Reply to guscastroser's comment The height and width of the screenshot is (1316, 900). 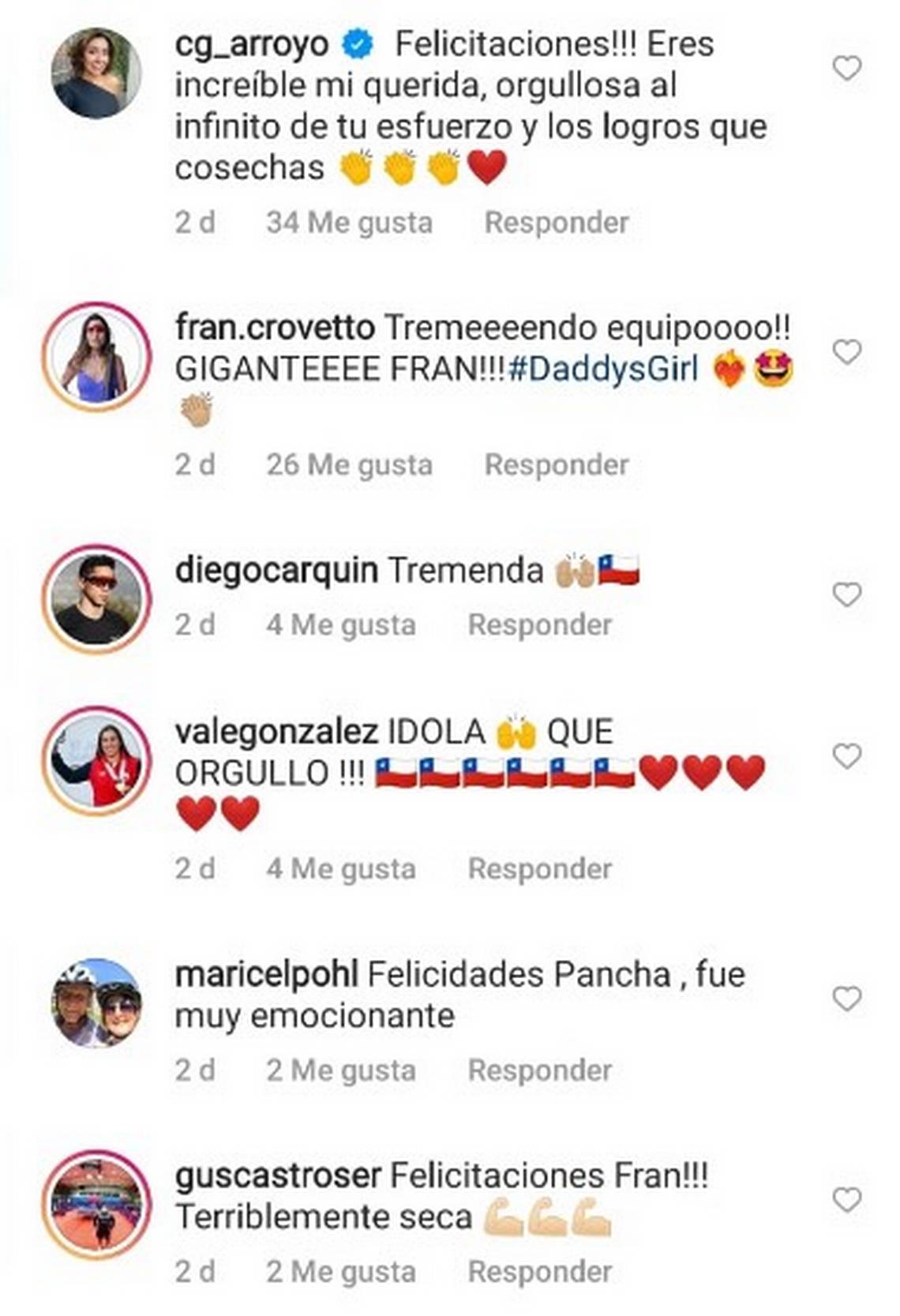click(x=539, y=1272)
